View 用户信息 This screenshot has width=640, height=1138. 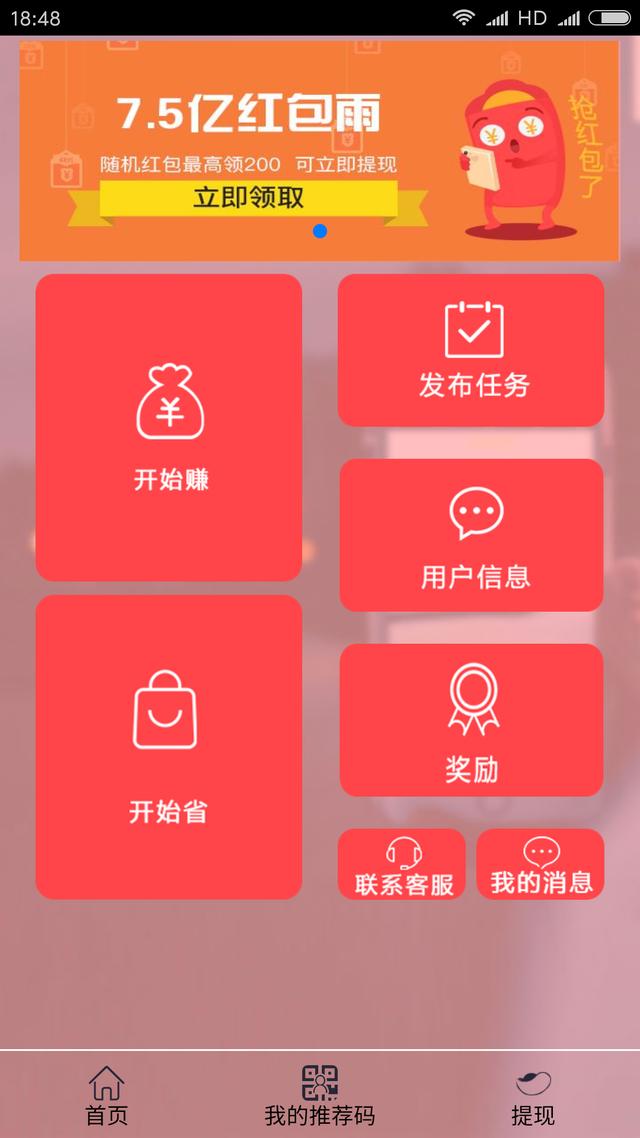[x=472, y=535]
